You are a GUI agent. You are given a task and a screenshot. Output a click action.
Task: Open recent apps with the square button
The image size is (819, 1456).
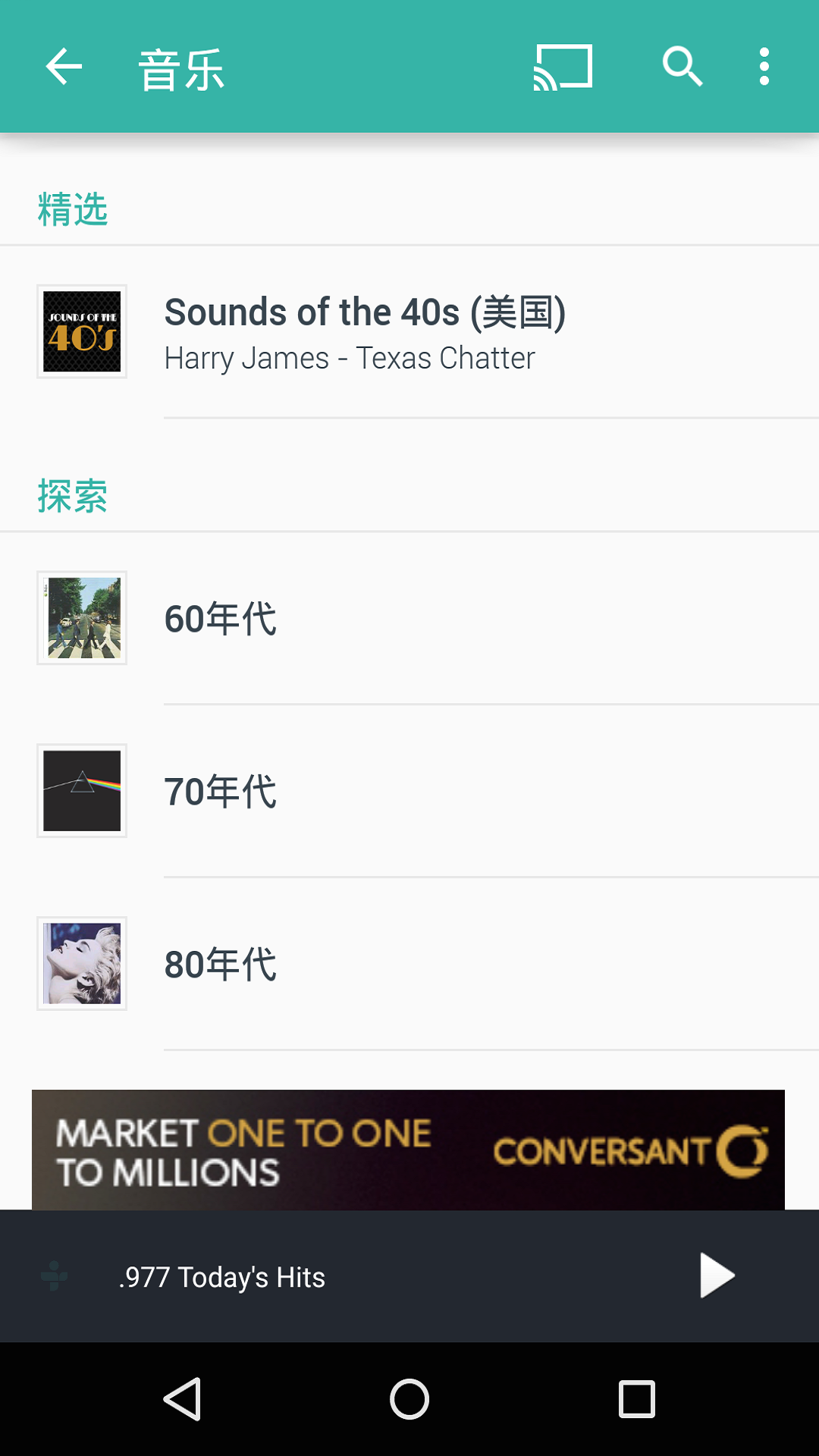point(635,1399)
